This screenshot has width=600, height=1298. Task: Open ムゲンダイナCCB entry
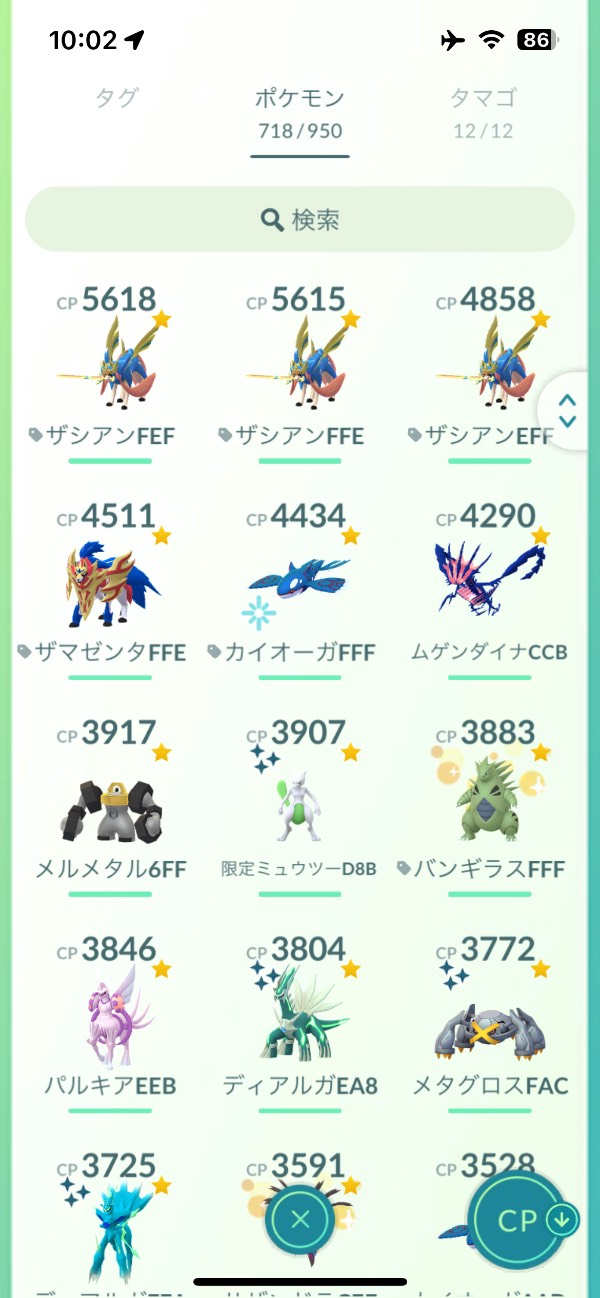pos(490,590)
